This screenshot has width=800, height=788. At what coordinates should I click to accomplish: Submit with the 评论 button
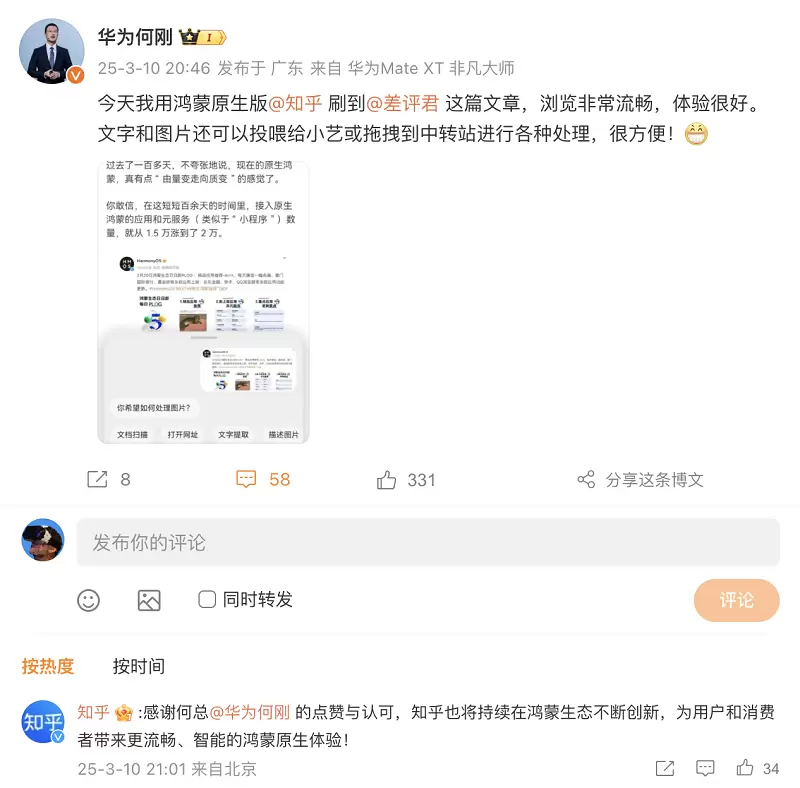(x=736, y=600)
